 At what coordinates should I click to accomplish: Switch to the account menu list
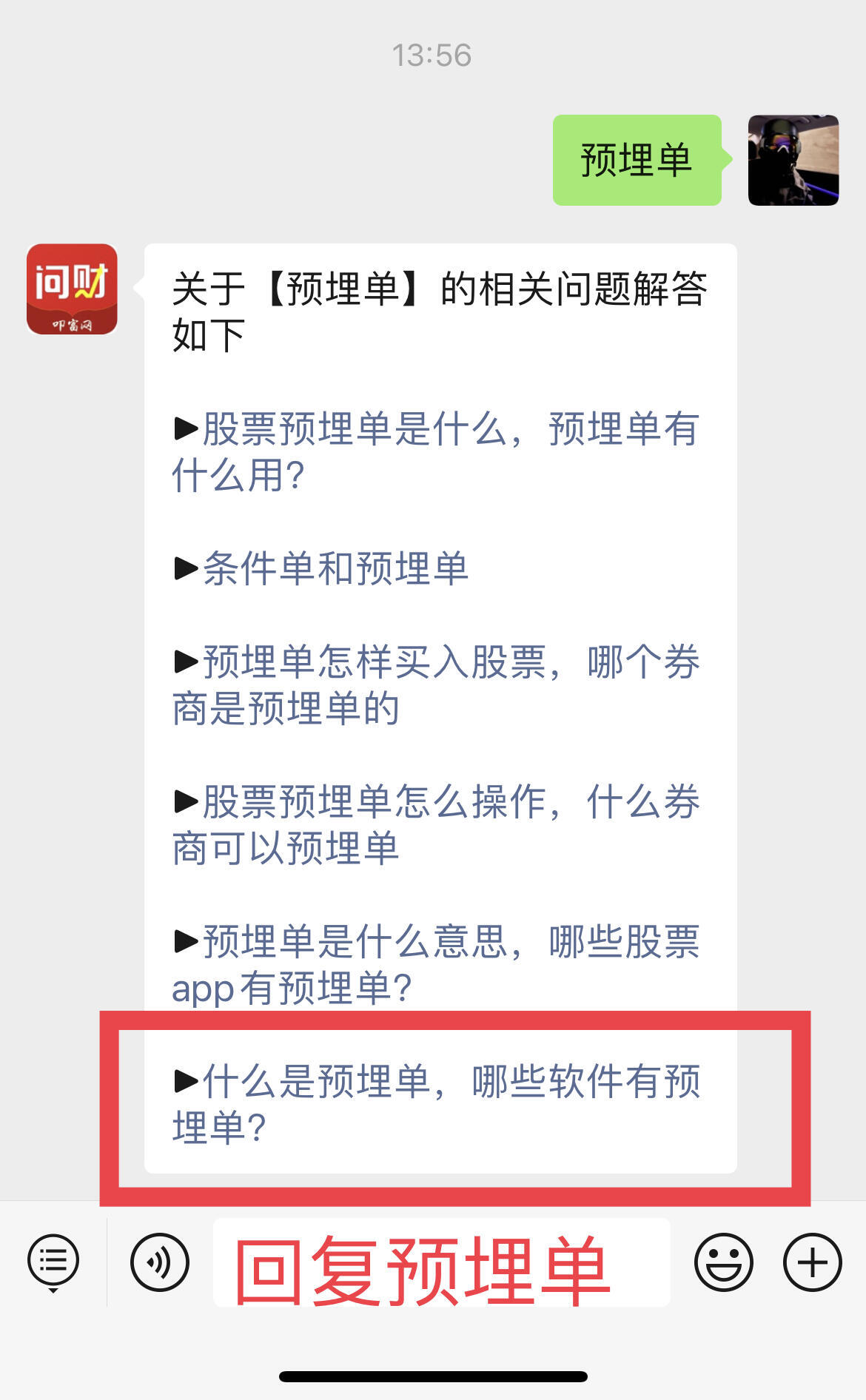click(x=53, y=1262)
